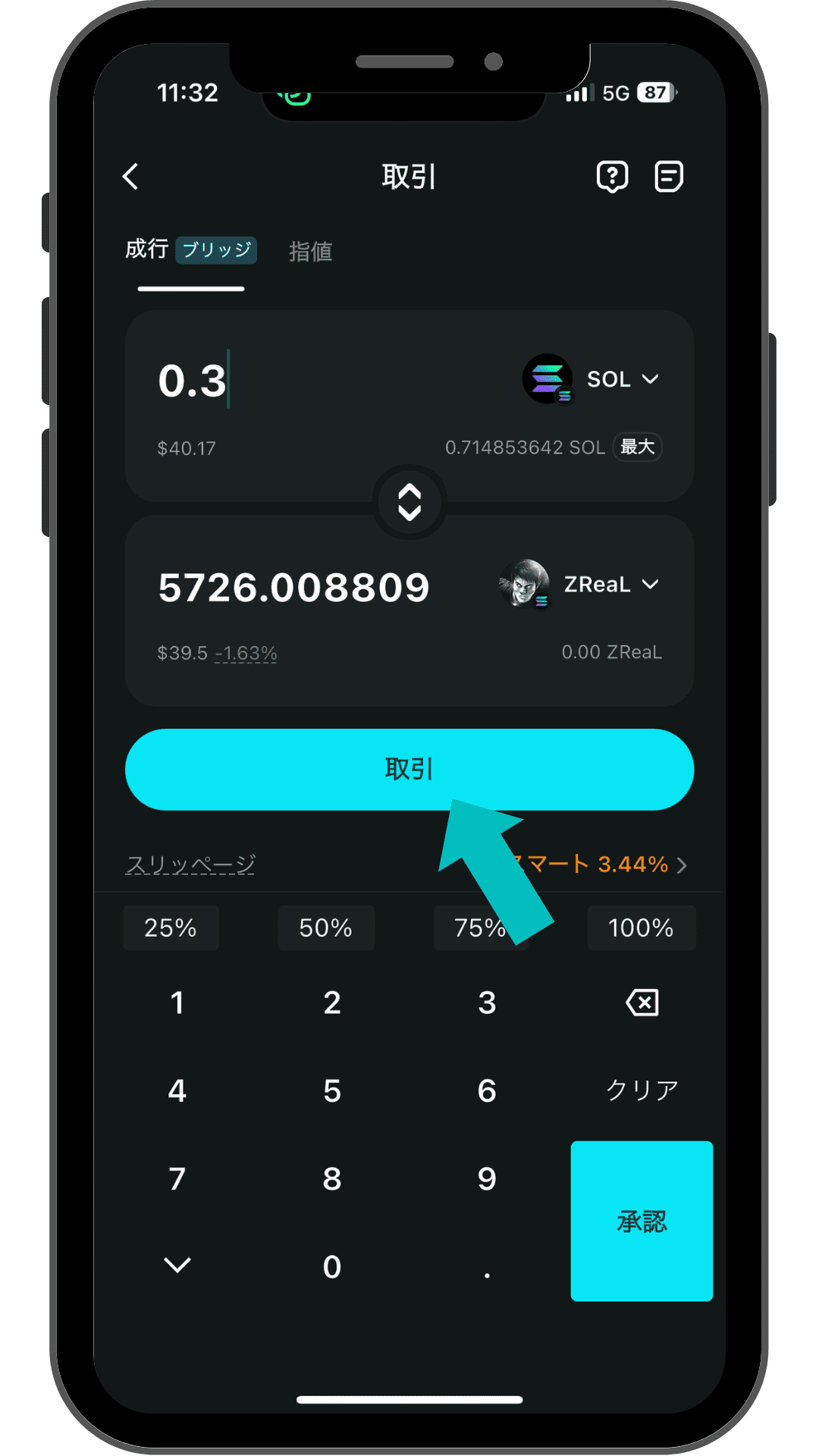Tap 最大 to use the full balance
Image resolution: width=819 pixels, height=1456 pixels.
tap(637, 447)
